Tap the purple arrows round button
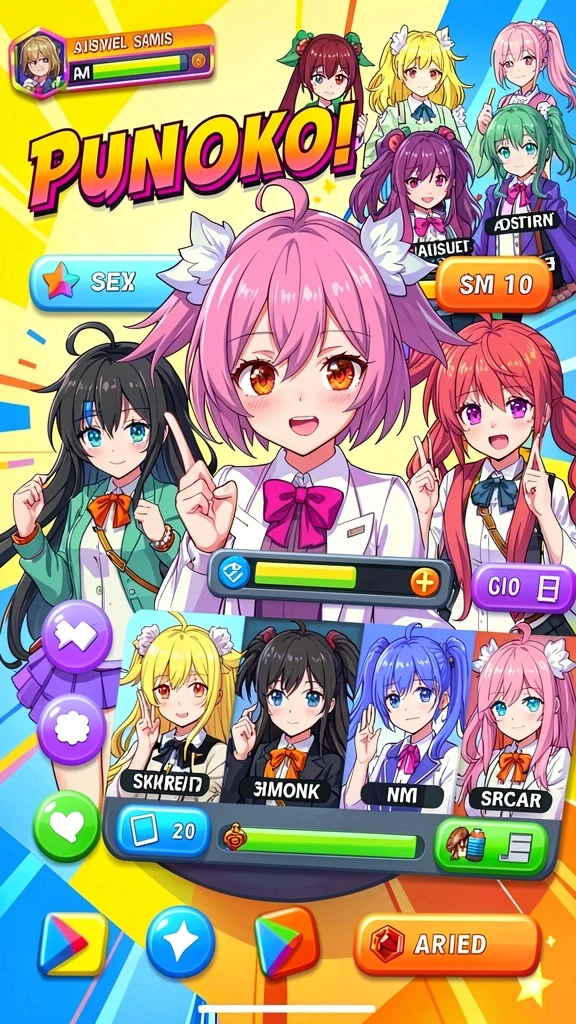Image resolution: width=576 pixels, height=1024 pixels. point(78,636)
